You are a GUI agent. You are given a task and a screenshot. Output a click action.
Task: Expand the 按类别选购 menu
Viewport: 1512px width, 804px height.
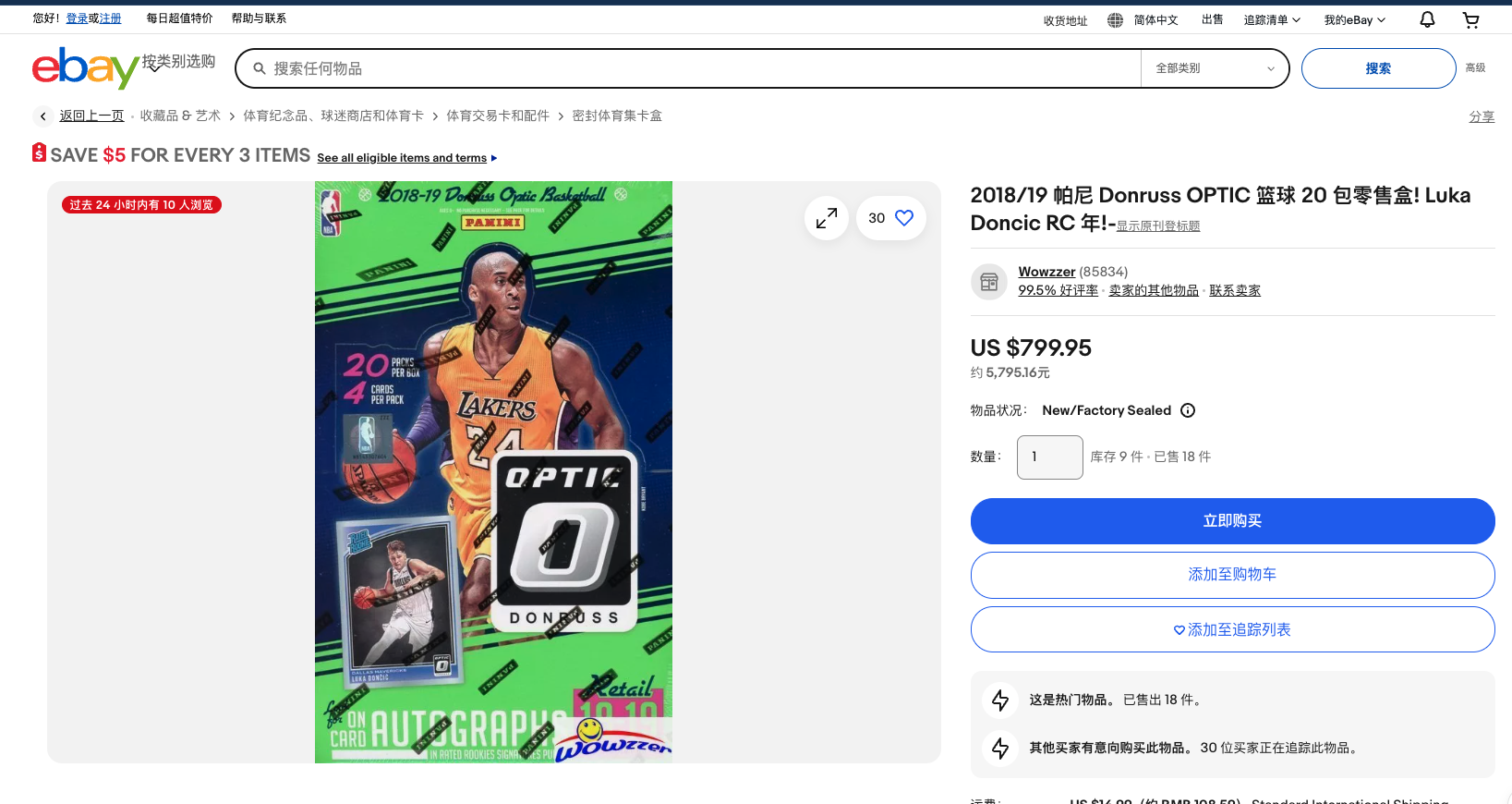click(178, 62)
